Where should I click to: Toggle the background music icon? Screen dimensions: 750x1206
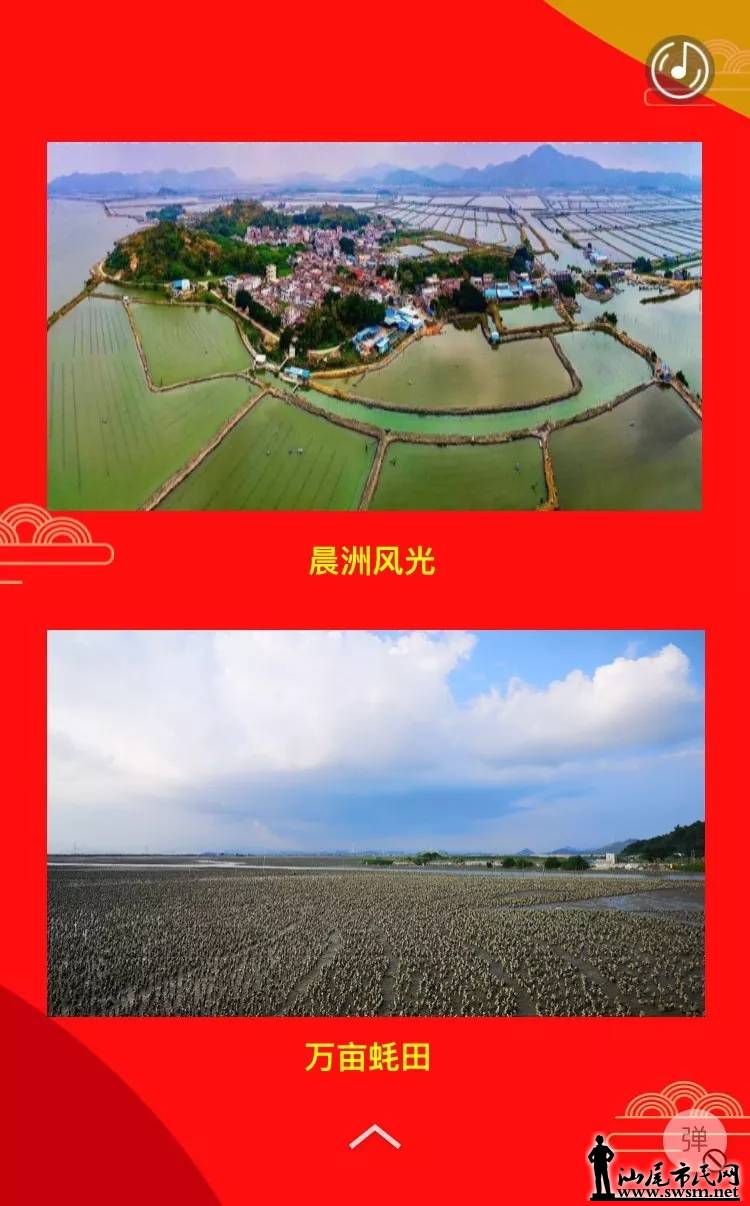680,68
